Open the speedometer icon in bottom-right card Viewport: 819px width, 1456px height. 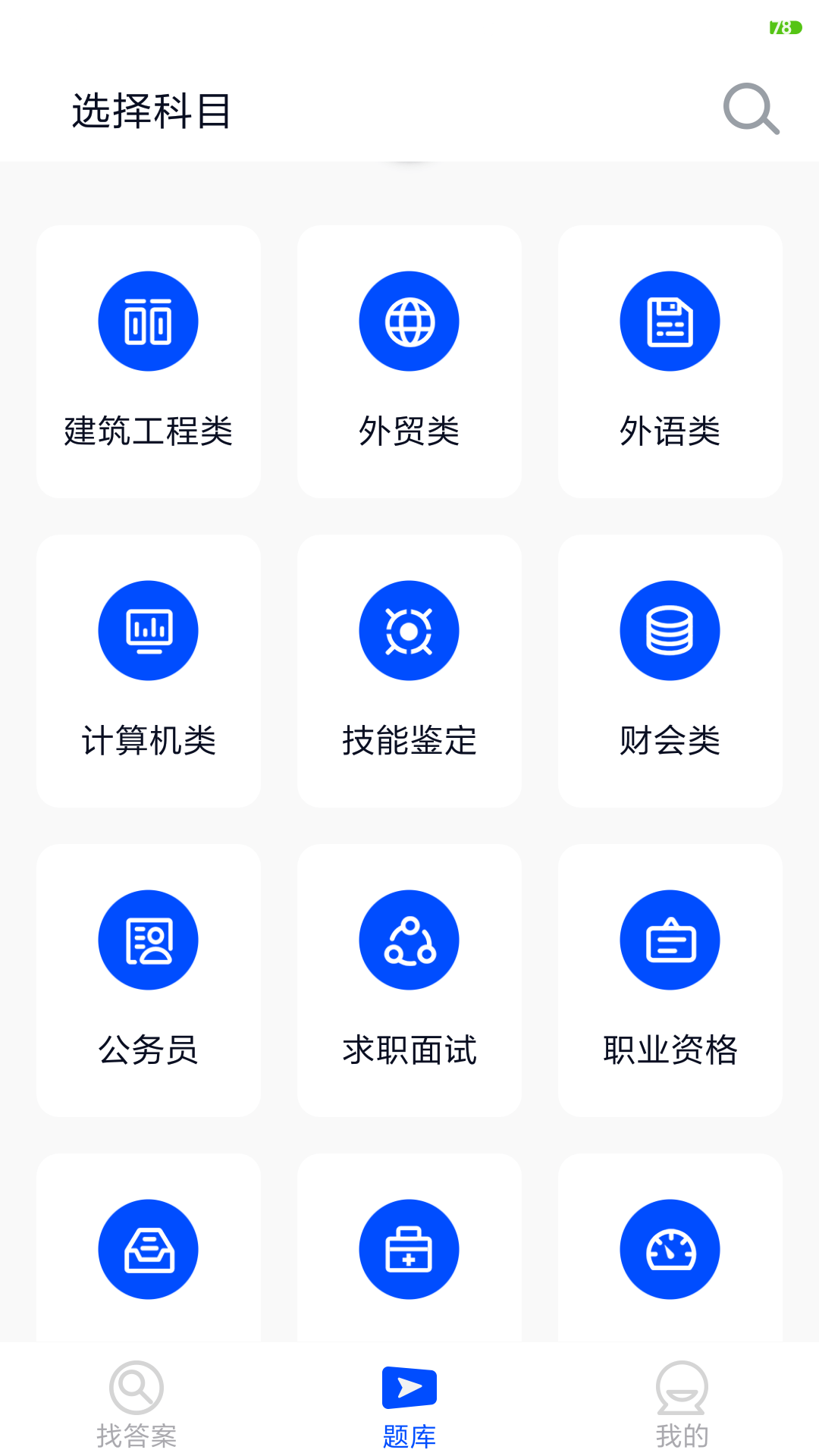[x=670, y=1248]
